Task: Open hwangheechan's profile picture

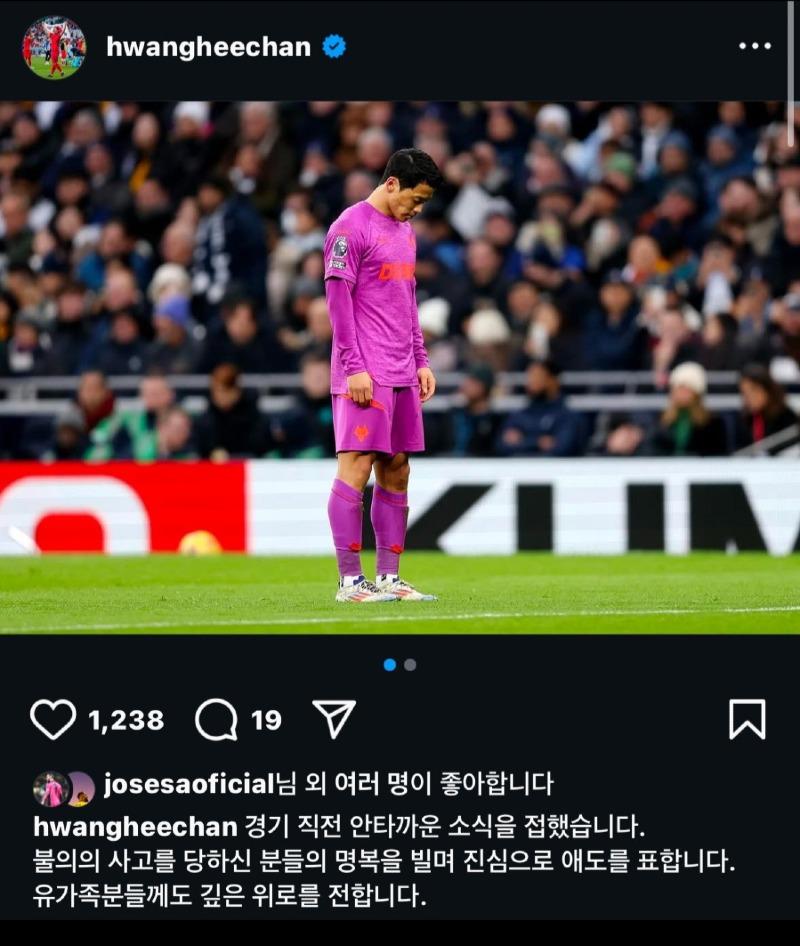Action: pyautogui.click(x=54, y=47)
